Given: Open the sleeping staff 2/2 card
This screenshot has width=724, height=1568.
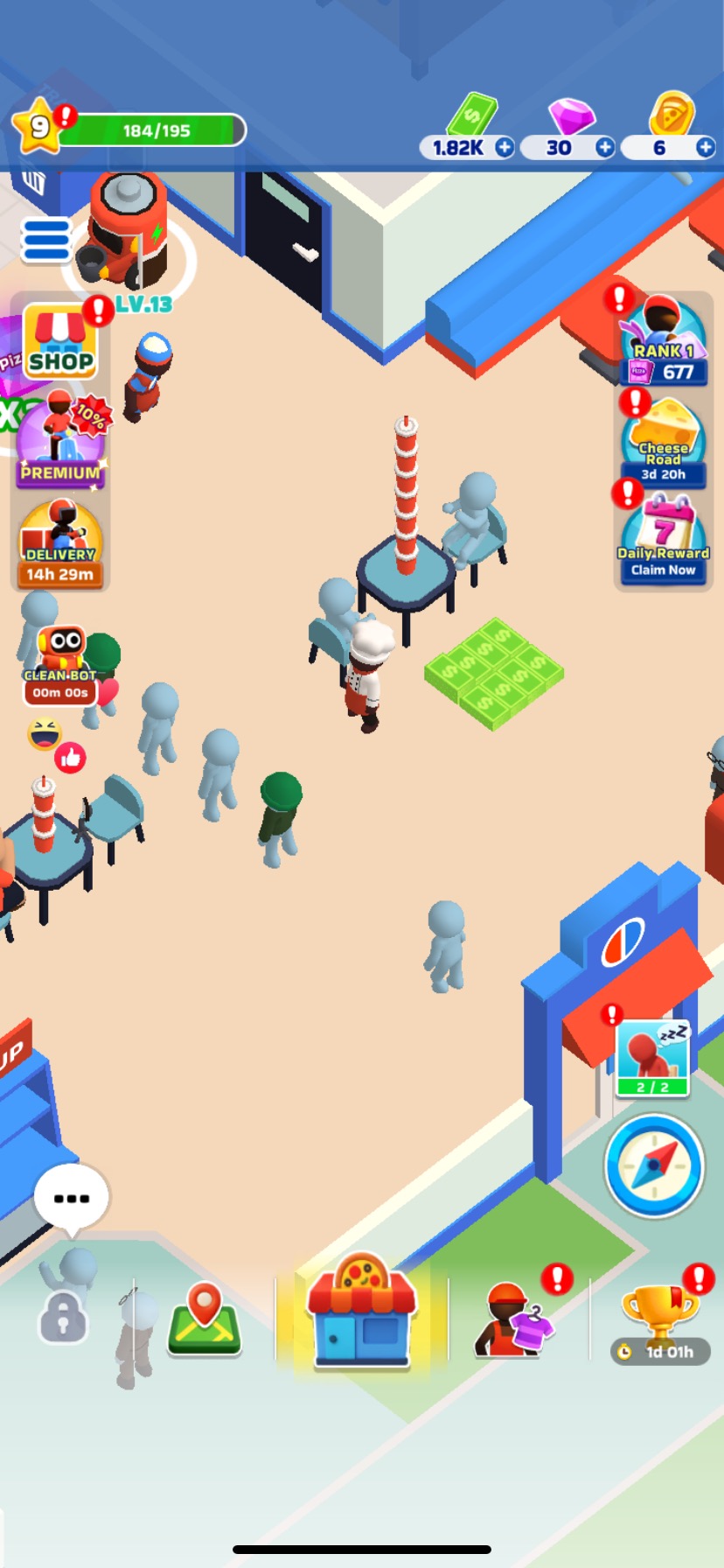Looking at the screenshot, I should coord(653,1059).
